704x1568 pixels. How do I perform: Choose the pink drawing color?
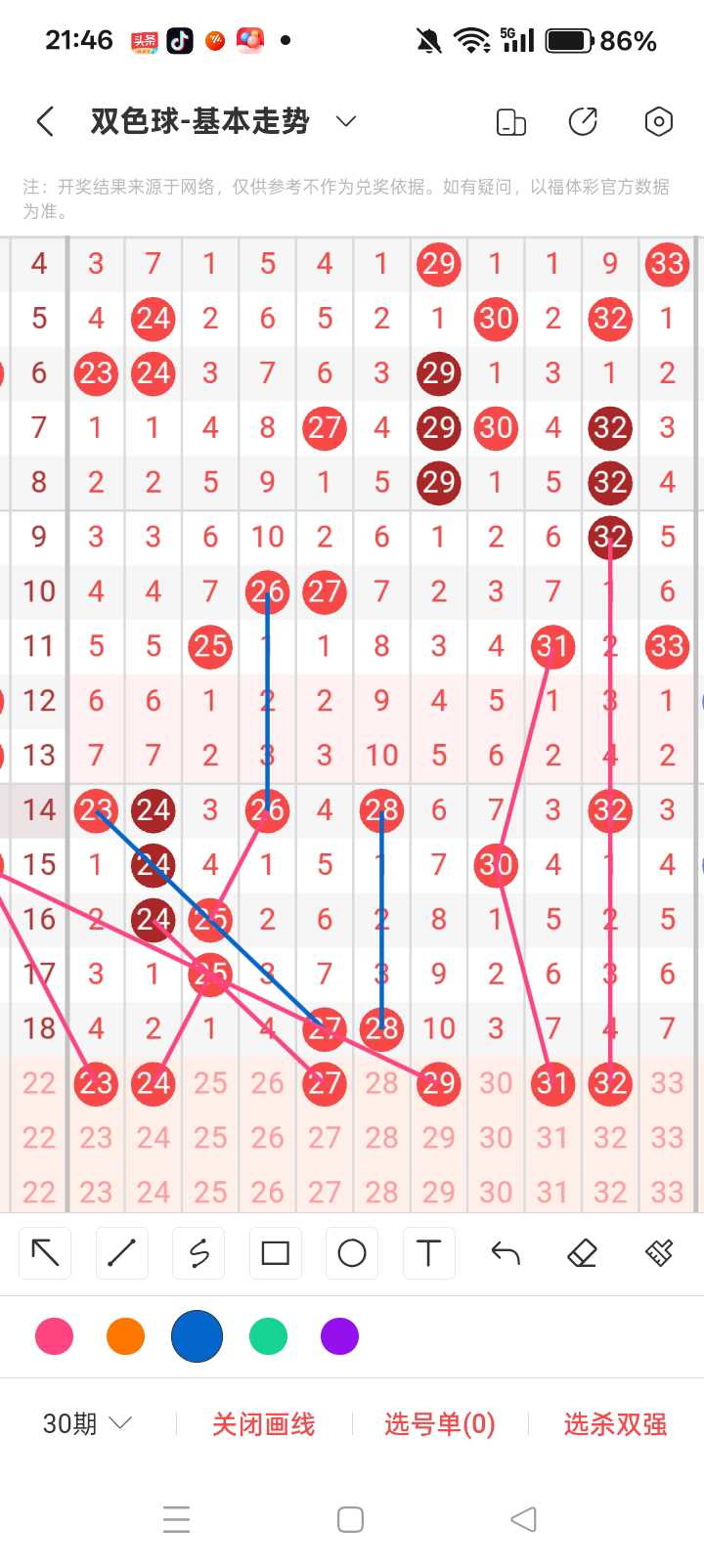point(54,1335)
